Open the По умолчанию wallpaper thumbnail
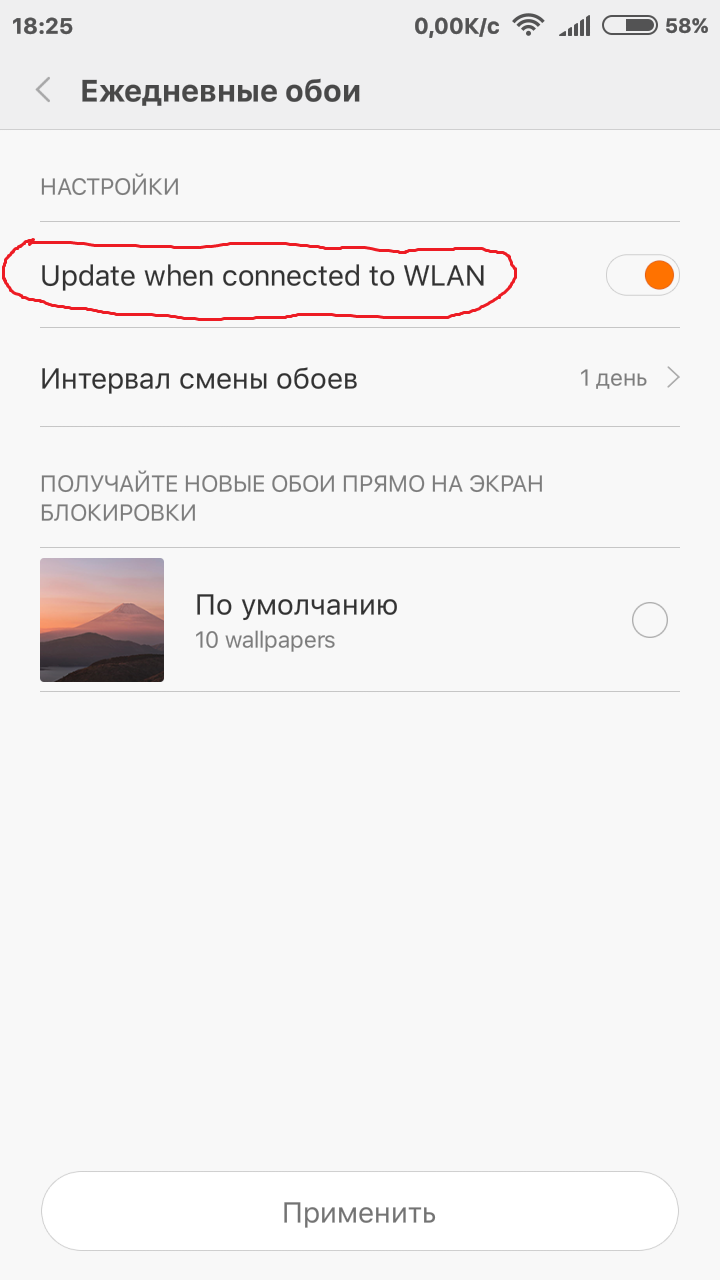The height and width of the screenshot is (1280, 720). [x=102, y=620]
